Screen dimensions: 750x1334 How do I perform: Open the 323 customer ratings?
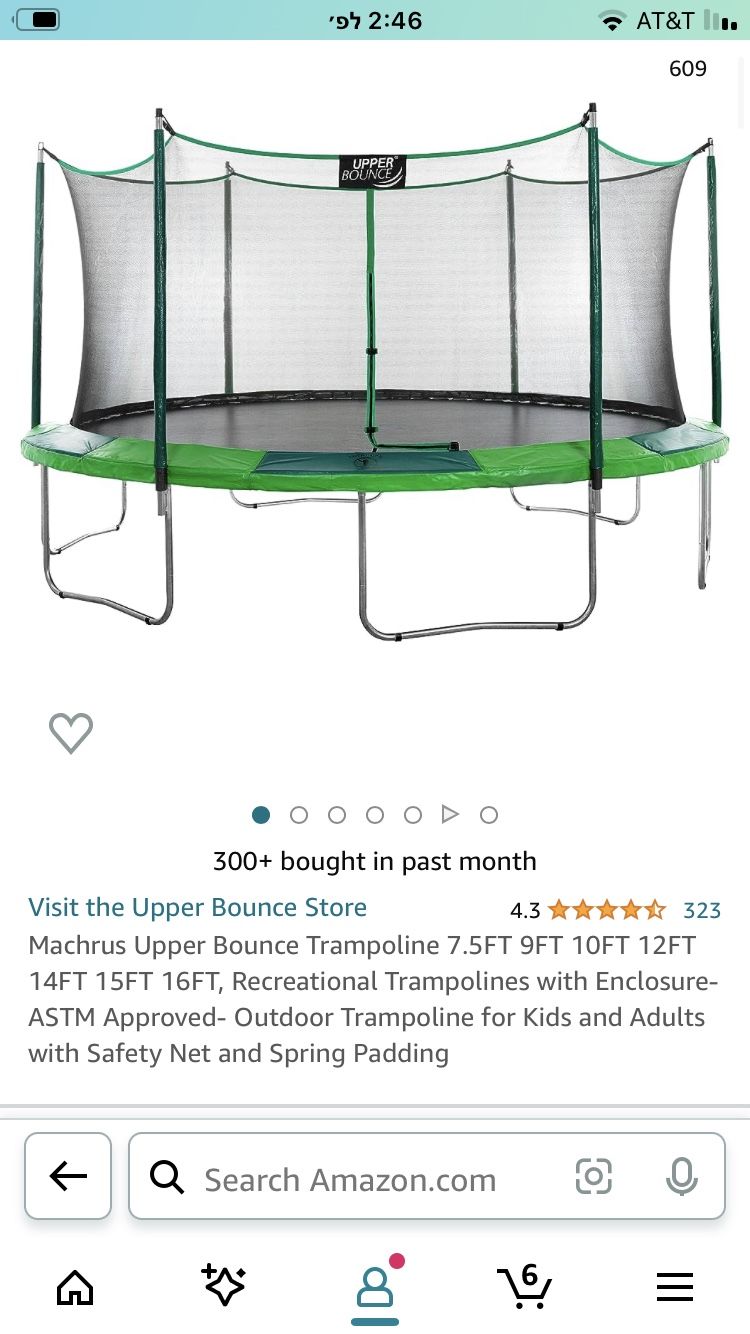tap(701, 910)
